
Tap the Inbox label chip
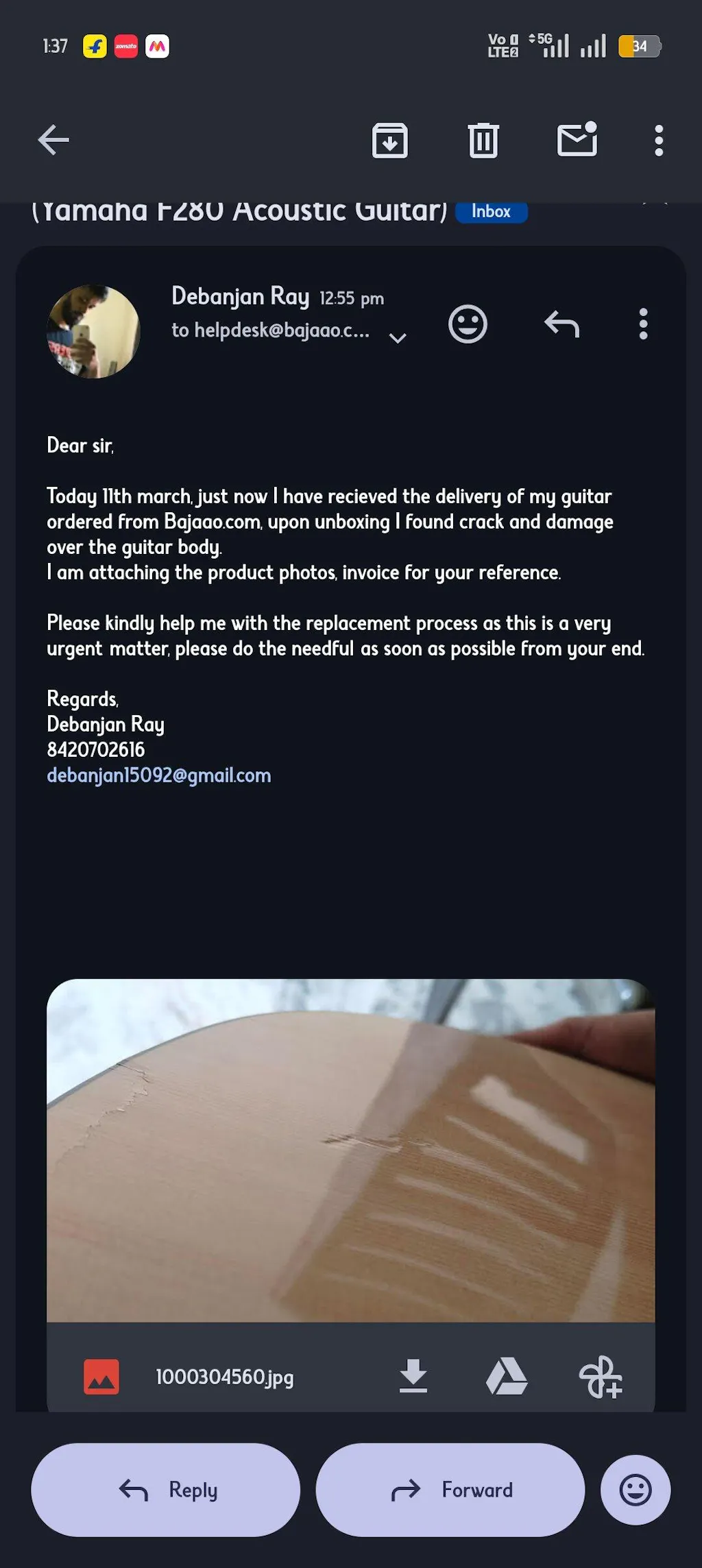[491, 212]
